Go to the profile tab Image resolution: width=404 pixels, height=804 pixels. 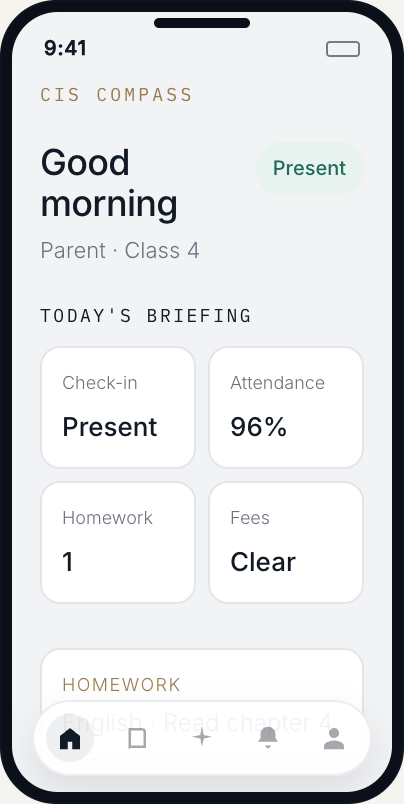(x=334, y=738)
